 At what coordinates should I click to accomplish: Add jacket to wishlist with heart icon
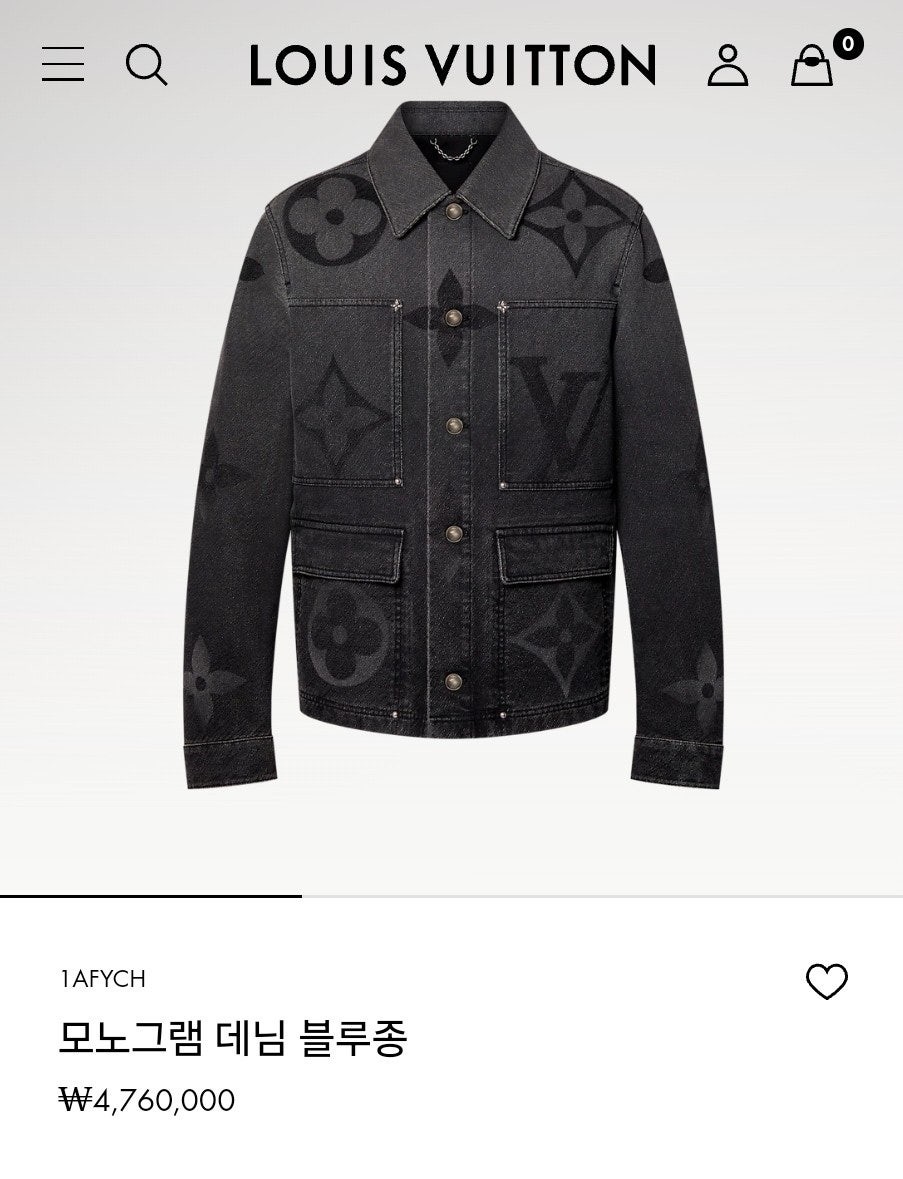[x=826, y=982]
